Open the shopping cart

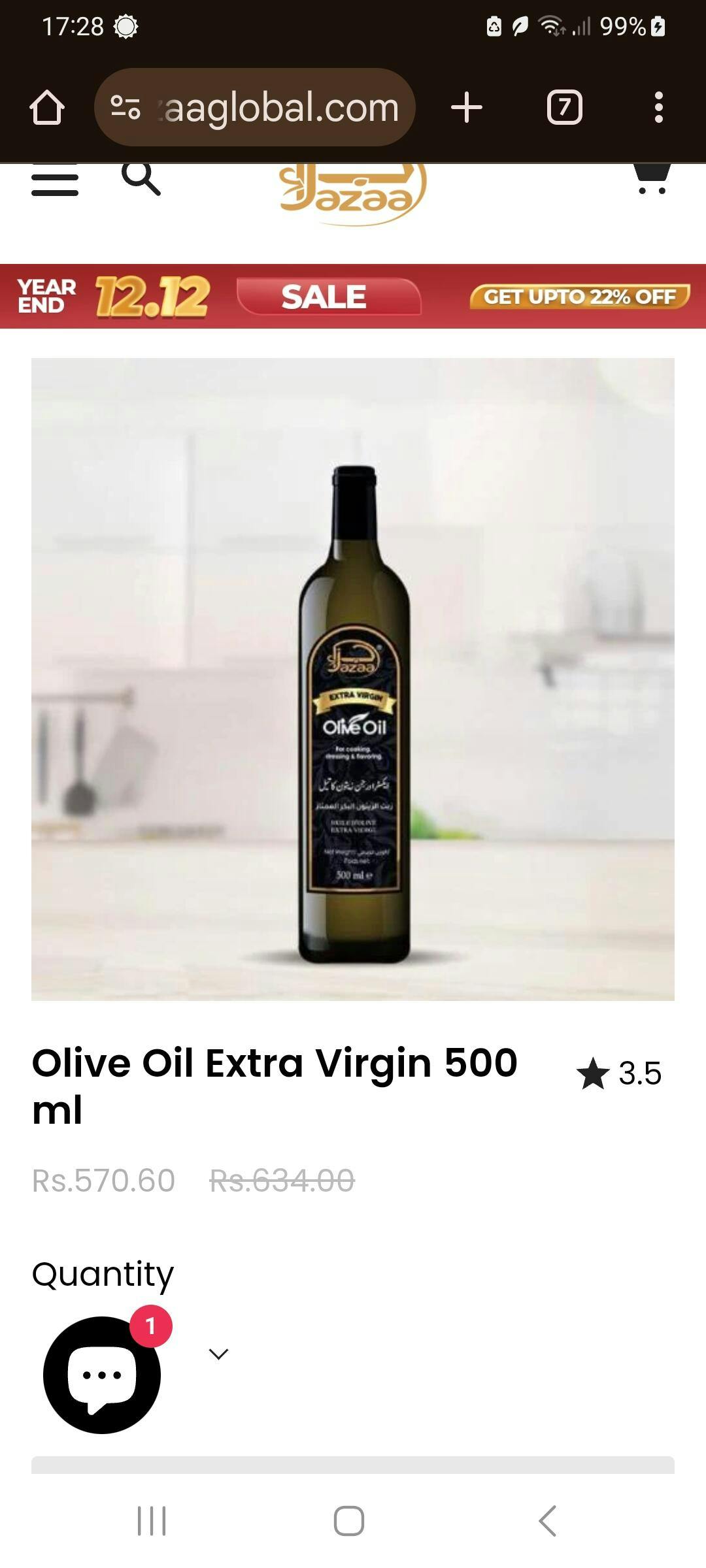[652, 179]
